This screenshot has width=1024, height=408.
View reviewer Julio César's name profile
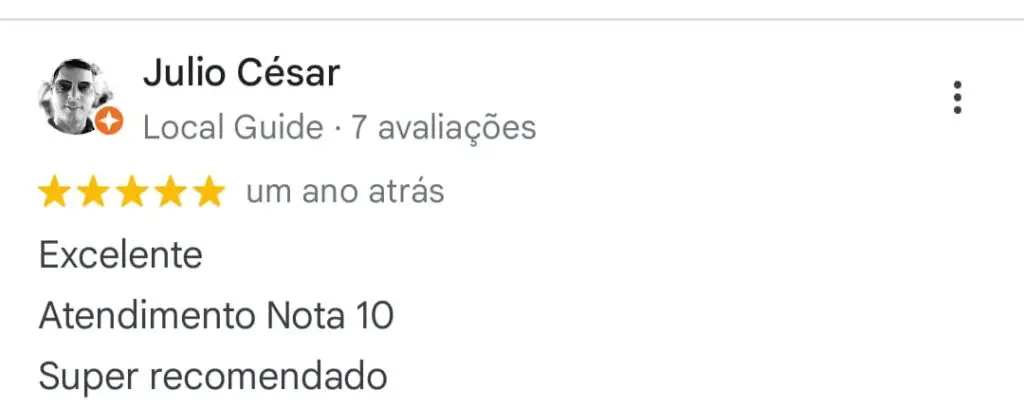point(241,73)
